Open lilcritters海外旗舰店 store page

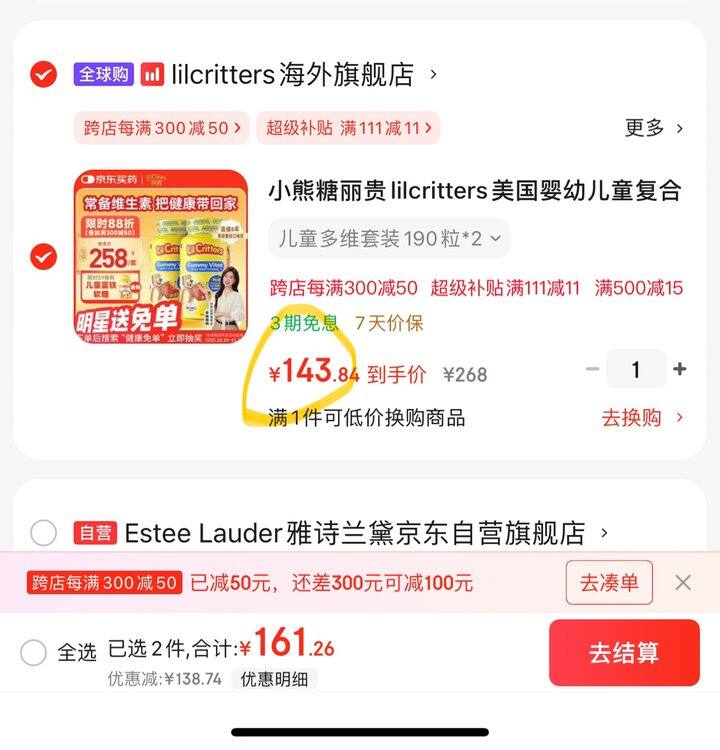292,74
